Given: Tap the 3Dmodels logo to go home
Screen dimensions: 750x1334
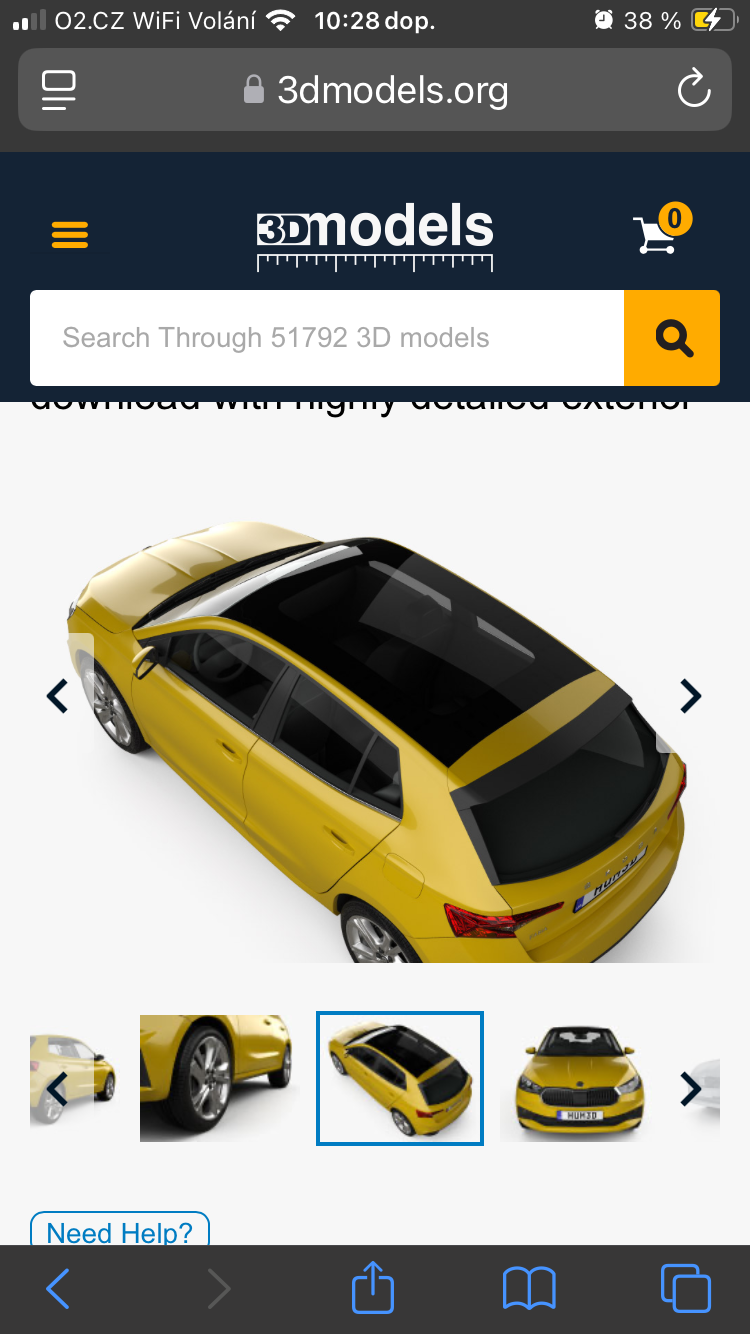Looking at the screenshot, I should [x=375, y=236].
